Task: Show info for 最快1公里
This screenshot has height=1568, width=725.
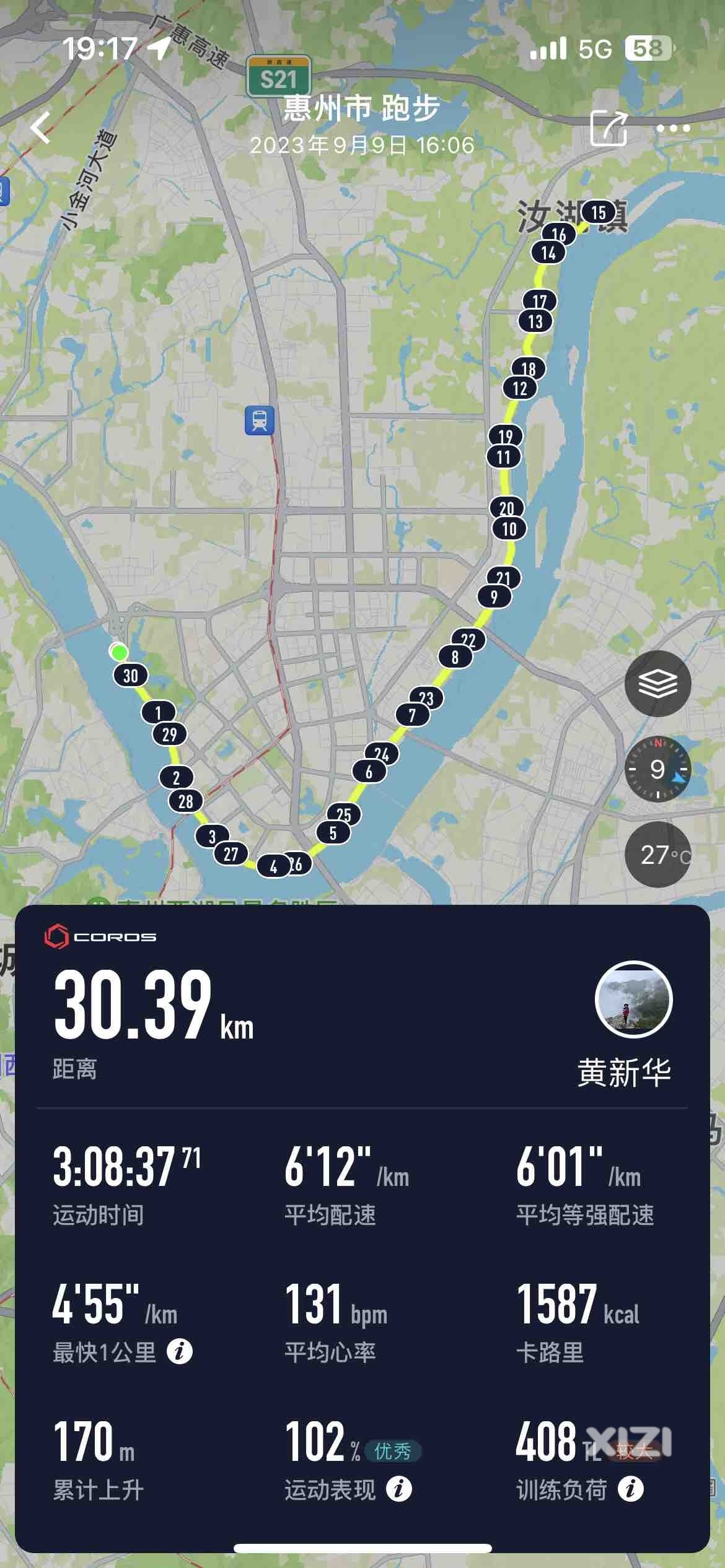Action: (180, 1351)
